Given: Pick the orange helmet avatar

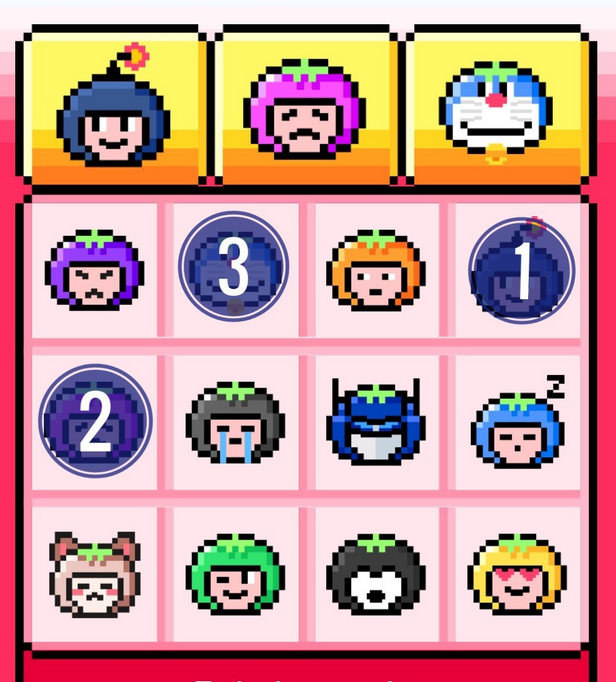Looking at the screenshot, I should coord(376,269).
